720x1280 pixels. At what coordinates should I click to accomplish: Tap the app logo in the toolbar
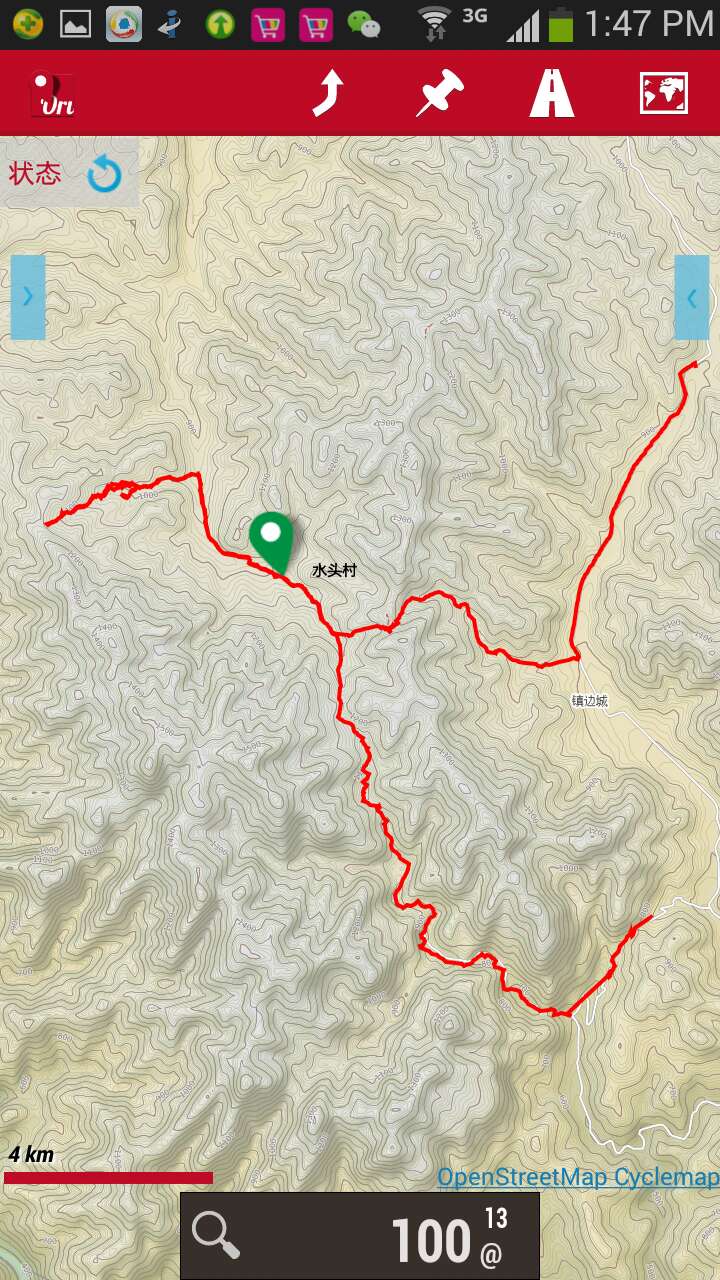tap(53, 94)
